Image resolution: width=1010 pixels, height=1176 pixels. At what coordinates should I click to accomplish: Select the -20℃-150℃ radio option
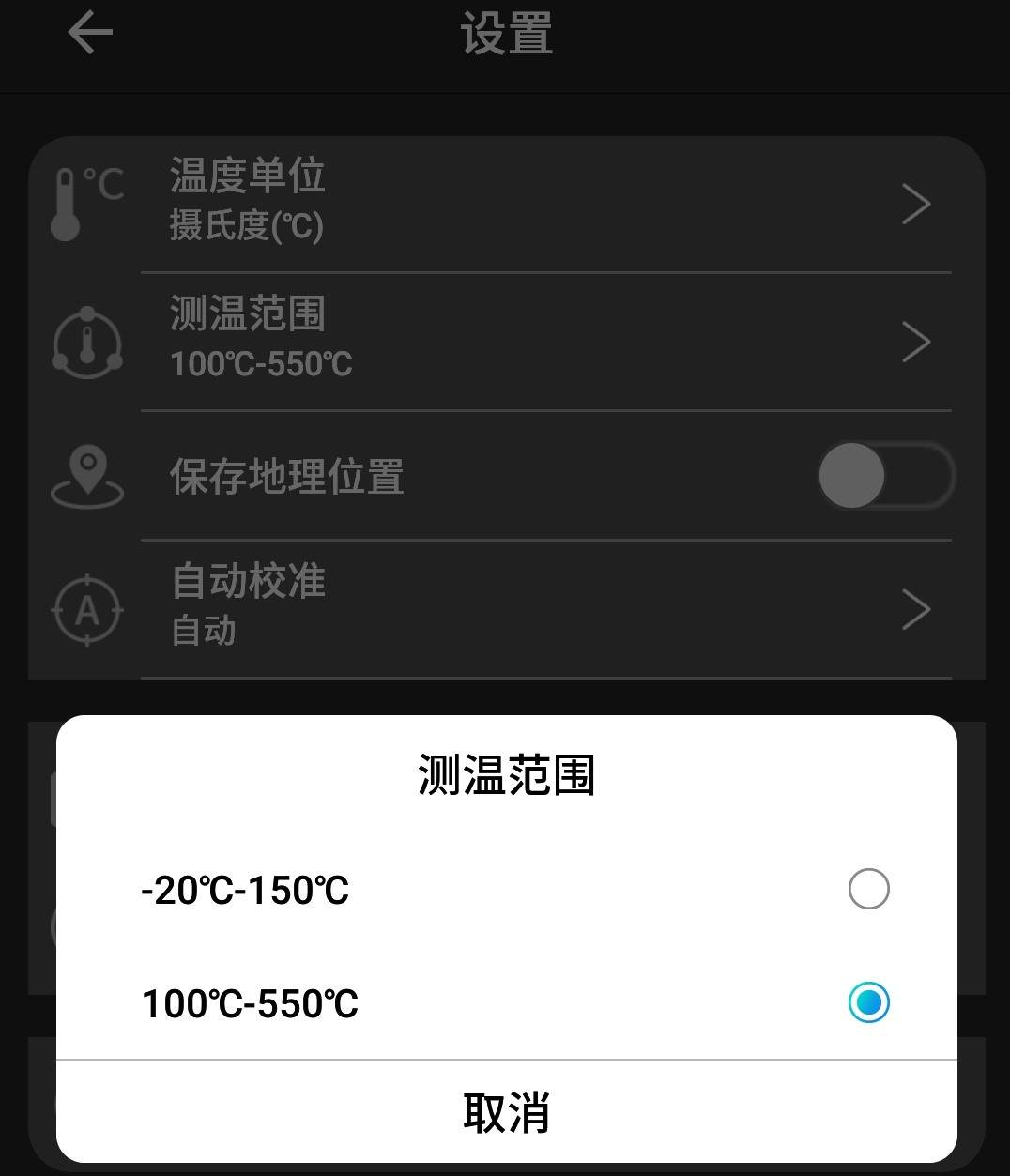(867, 889)
